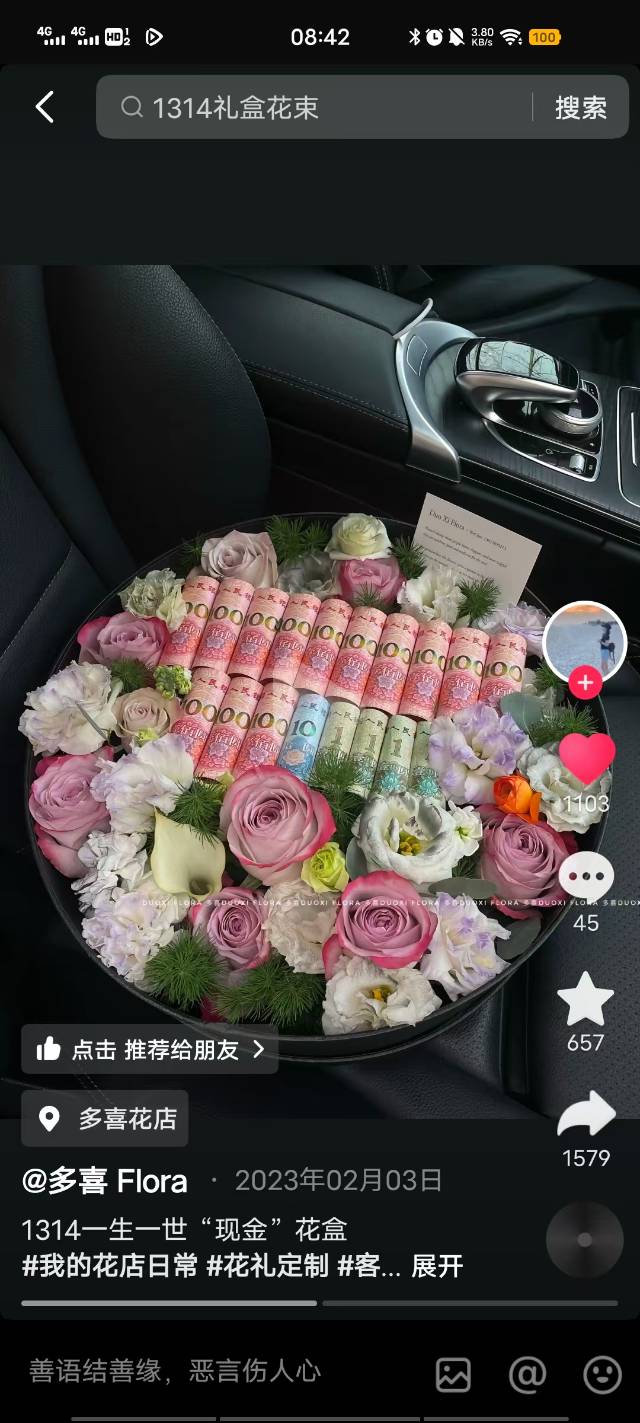The height and width of the screenshot is (1423, 640).
Task: Open the @多喜 Flora username link
Action: pos(105,1181)
